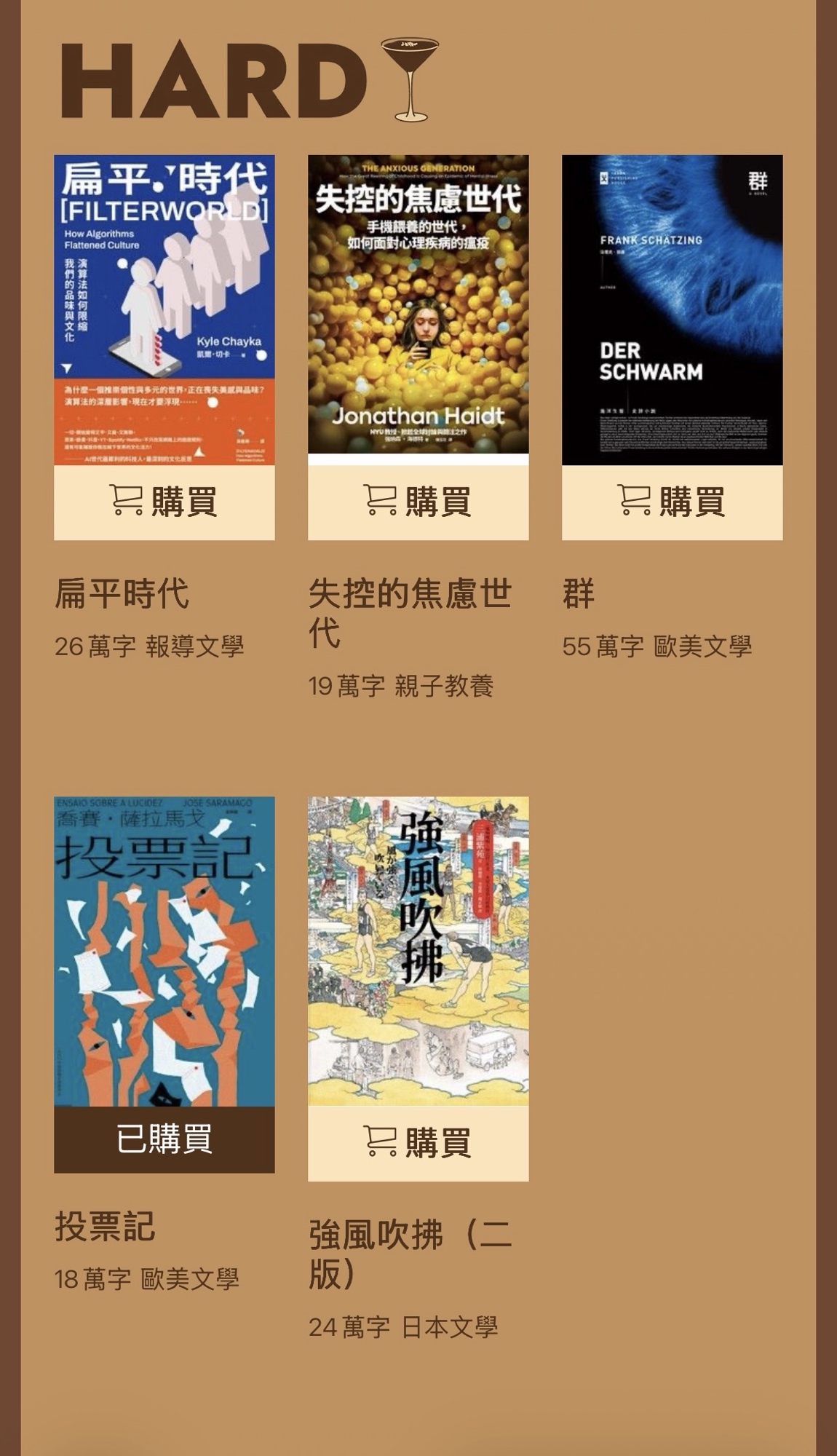Open the 群 Der Schwarm cover
Screen dimensions: 837x1456
(672, 309)
